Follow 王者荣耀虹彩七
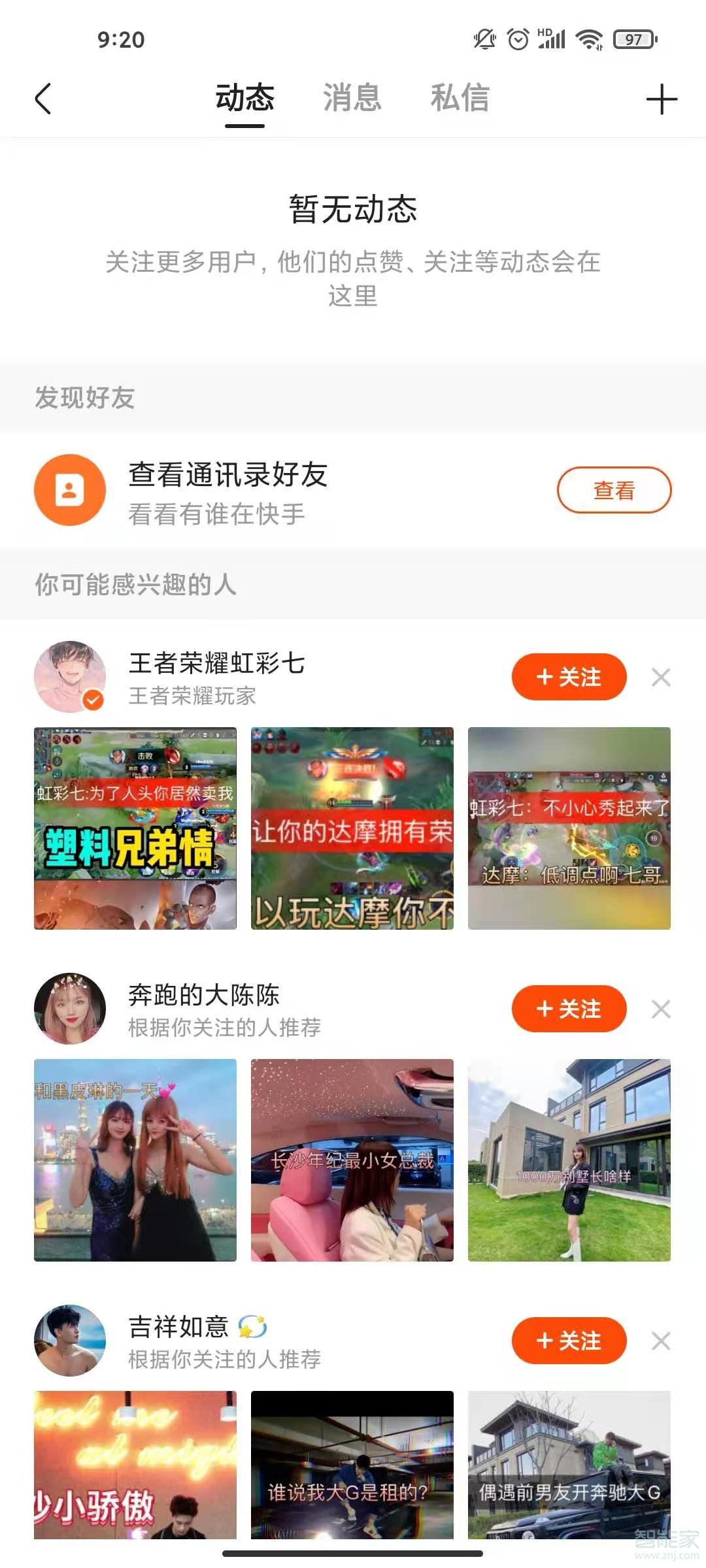 [569, 677]
